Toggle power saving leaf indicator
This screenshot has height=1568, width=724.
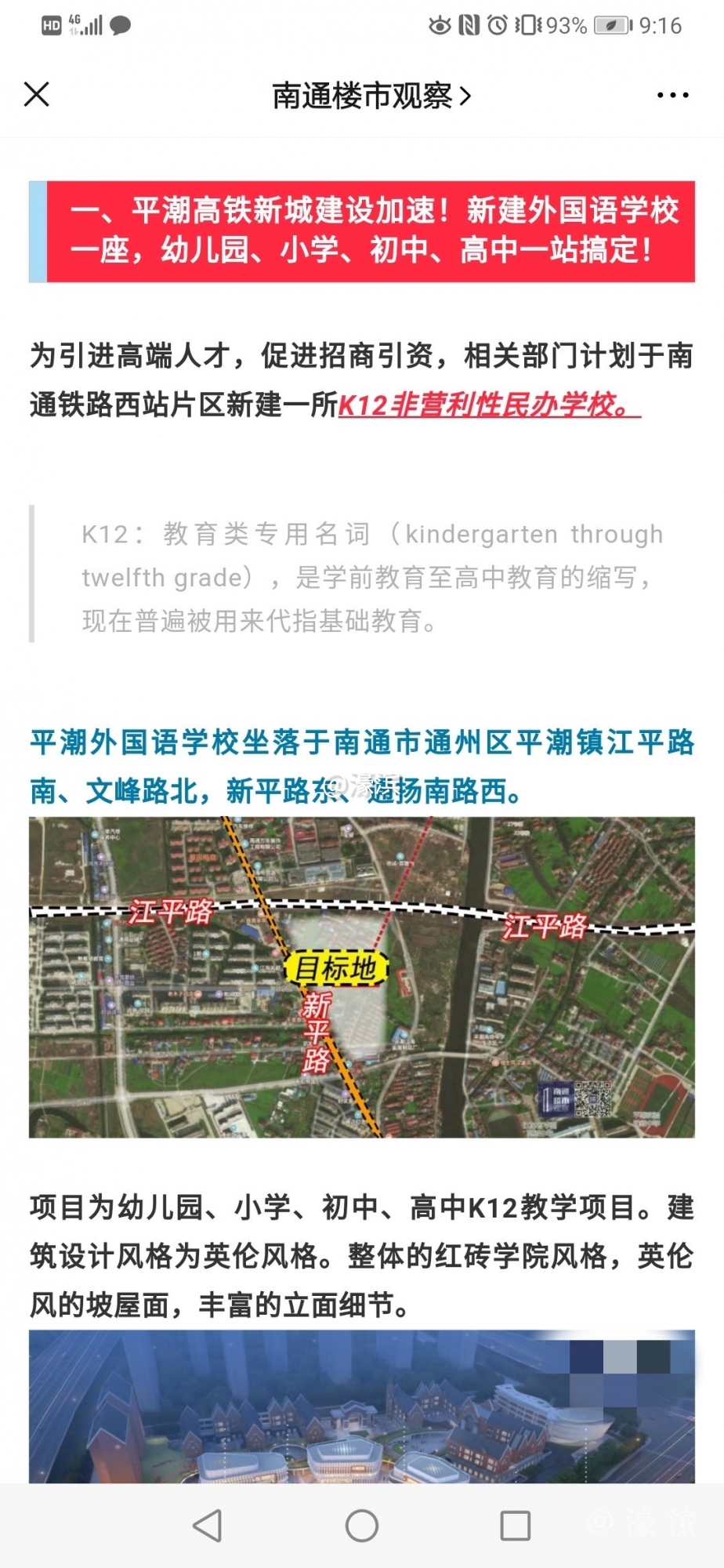tap(610, 26)
